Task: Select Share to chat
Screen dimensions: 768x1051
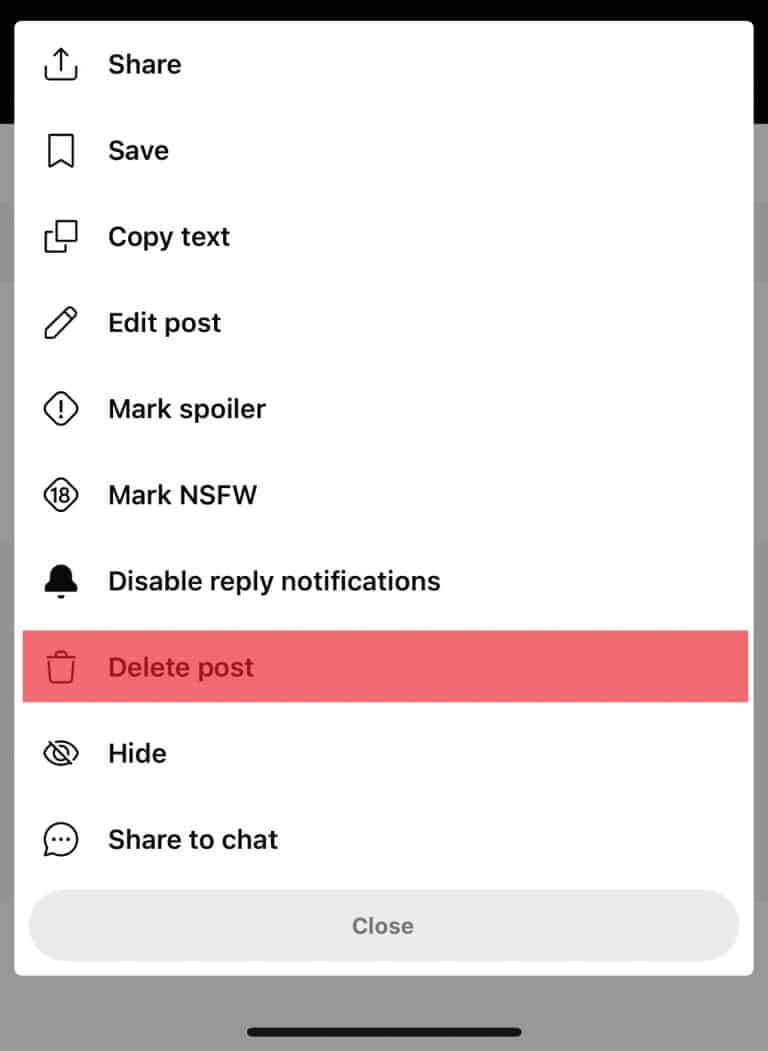Action: (x=192, y=839)
